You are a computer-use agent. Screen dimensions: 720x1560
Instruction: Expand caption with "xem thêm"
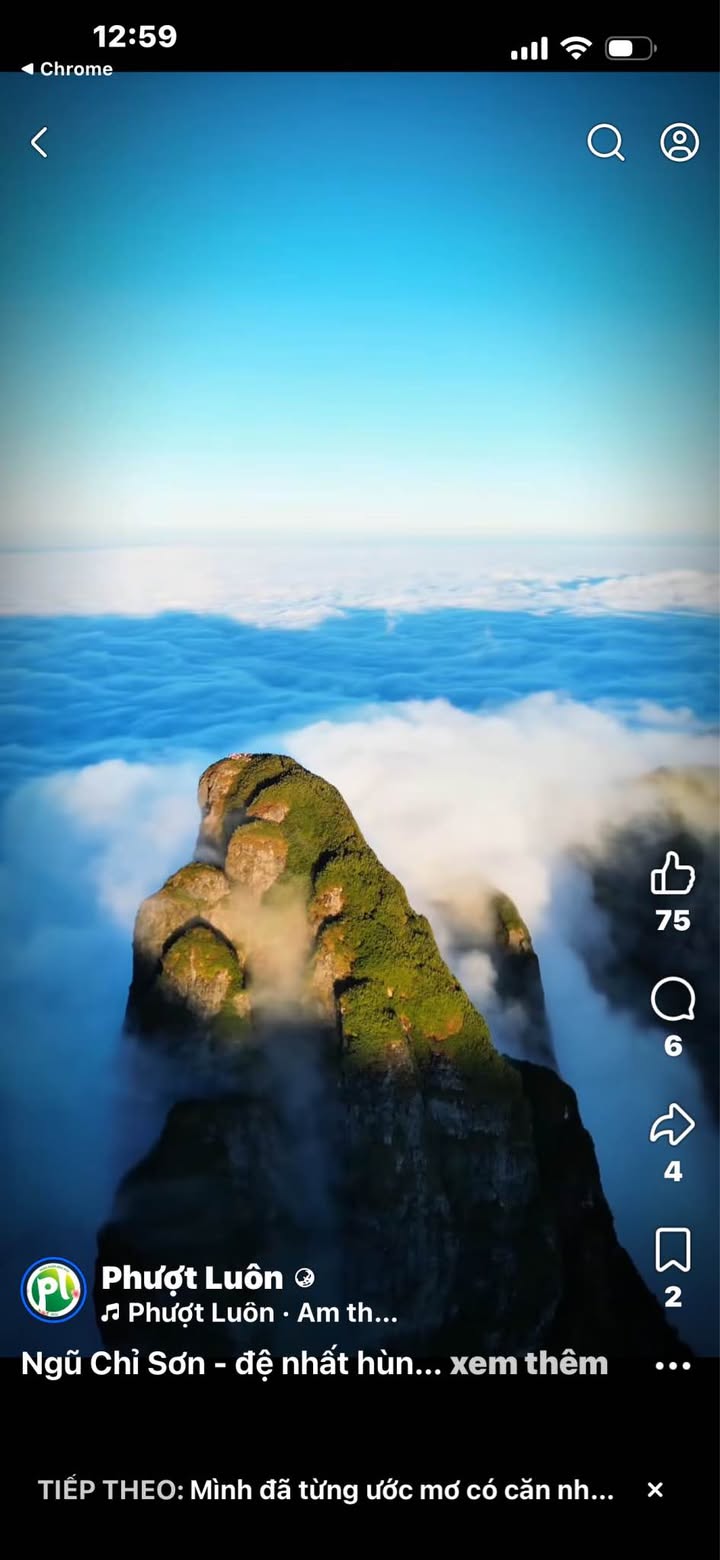point(528,1363)
